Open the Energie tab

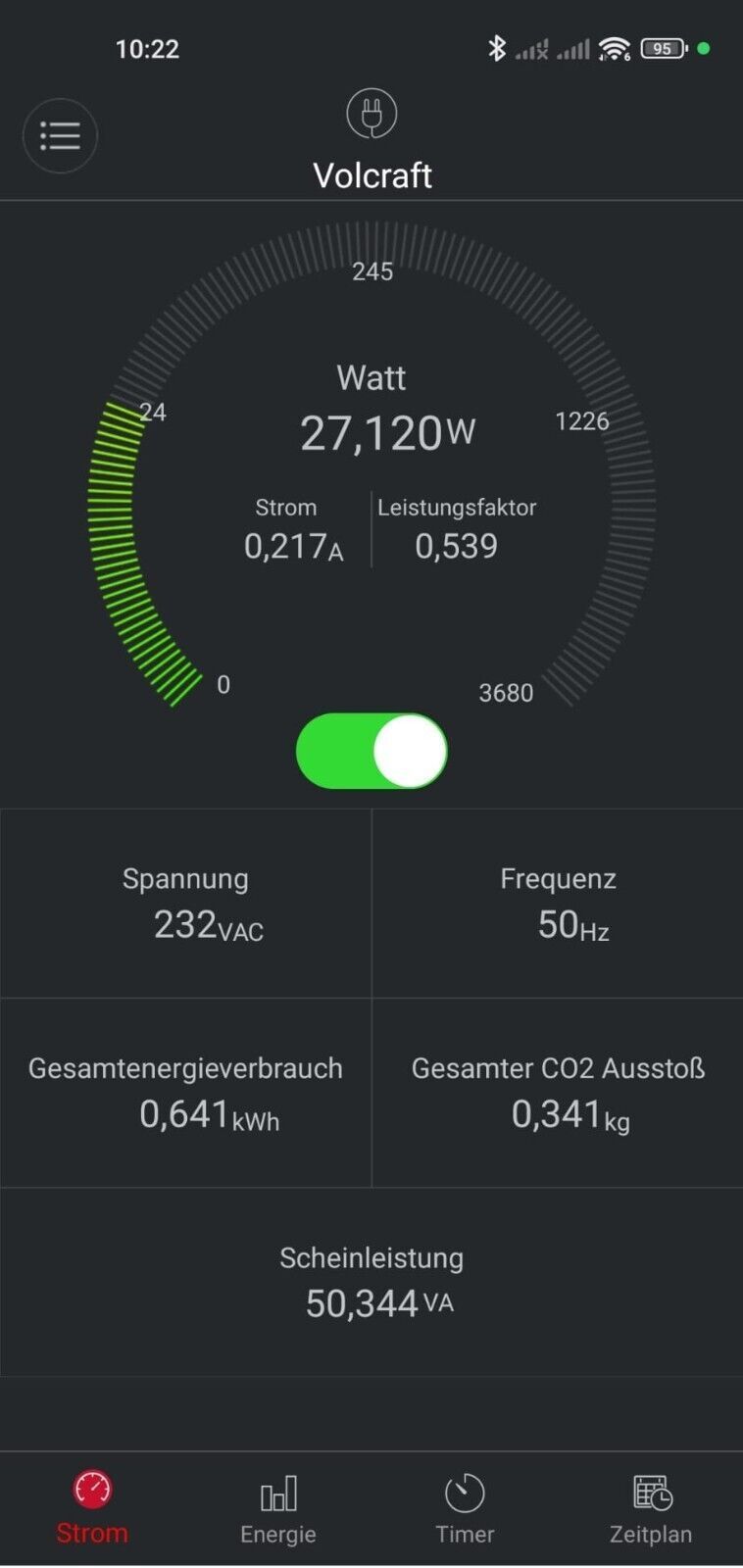point(278,1507)
